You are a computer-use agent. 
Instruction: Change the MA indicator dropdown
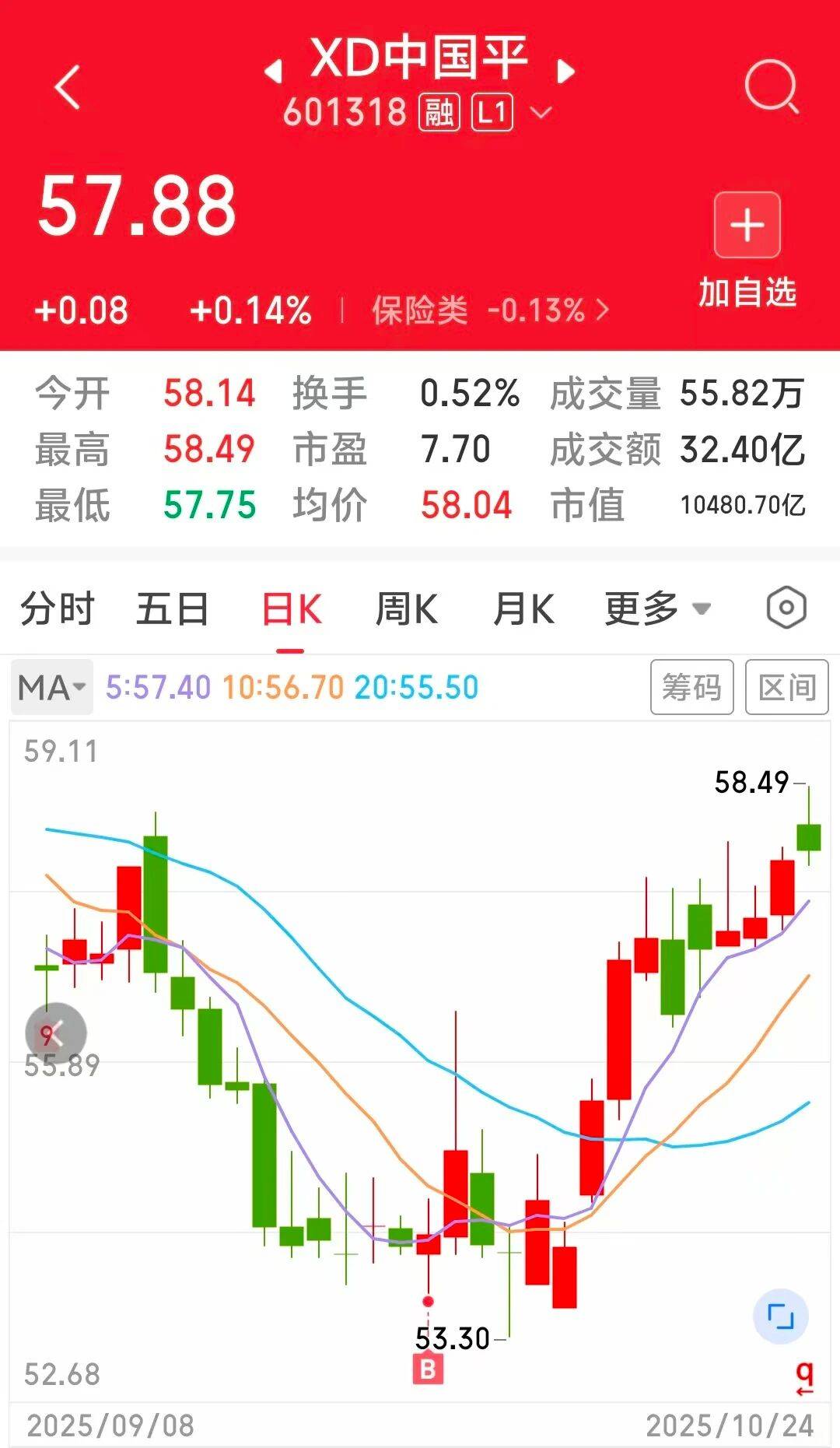(51, 687)
